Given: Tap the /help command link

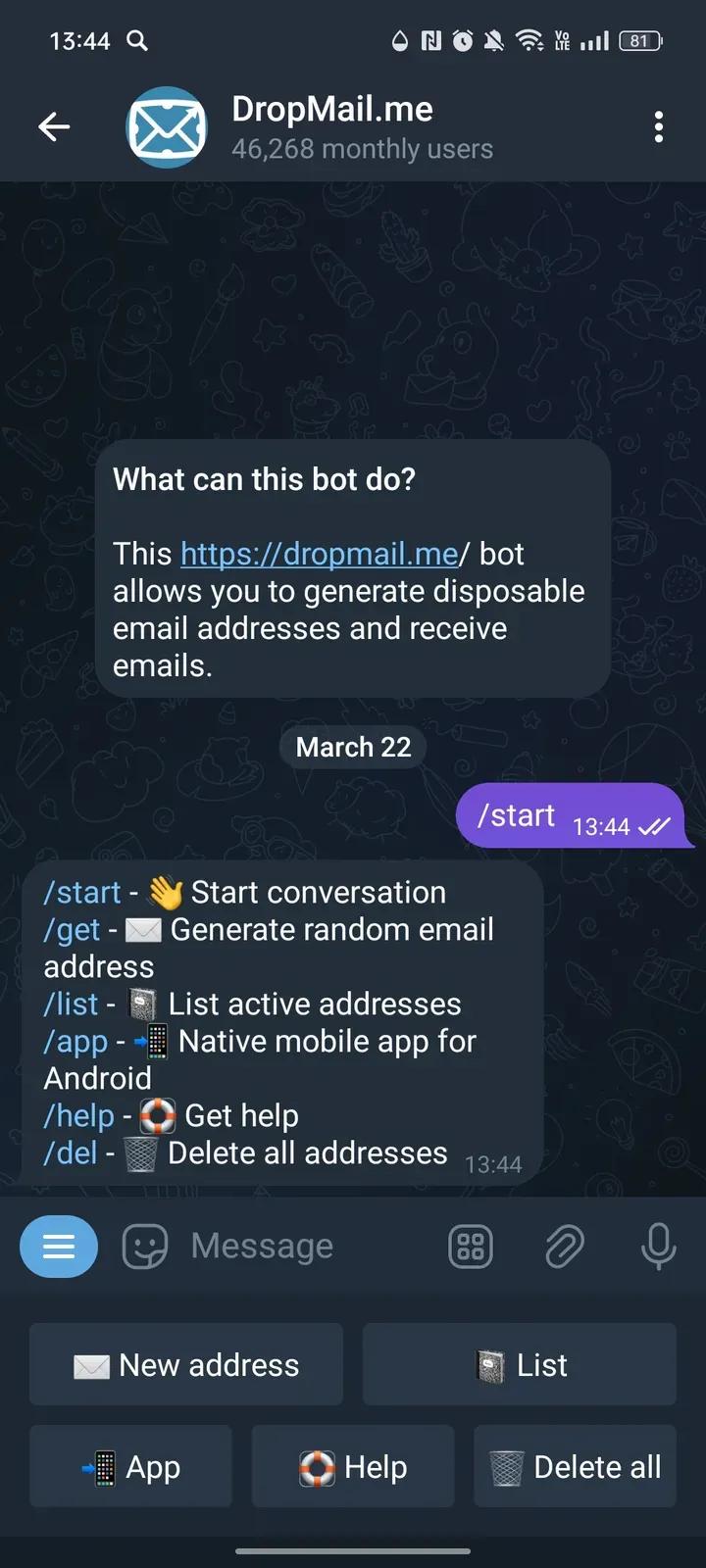Looking at the screenshot, I should tap(78, 1116).
